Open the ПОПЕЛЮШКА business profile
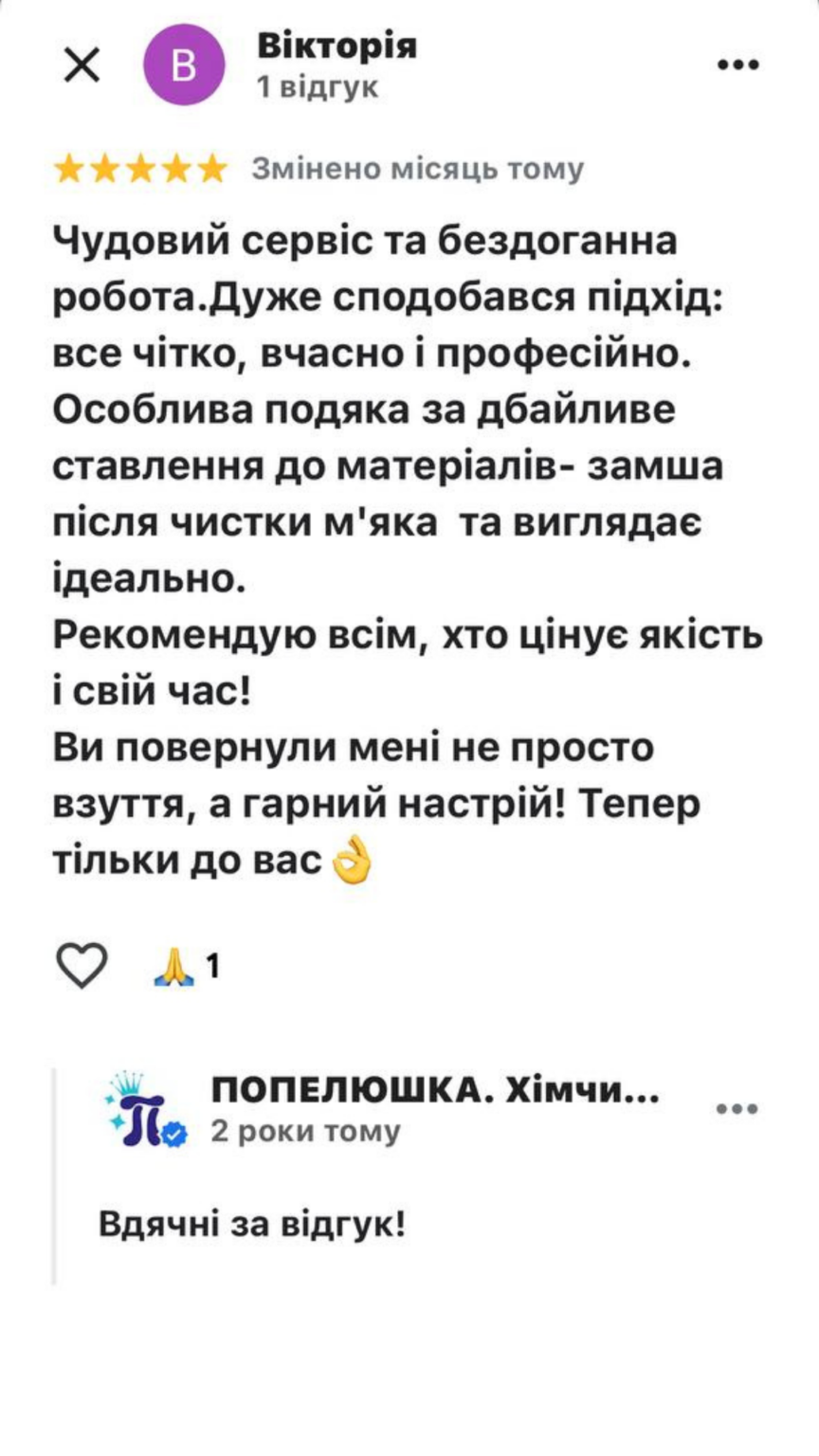Image resolution: width=819 pixels, height=1456 pixels. point(434,1091)
